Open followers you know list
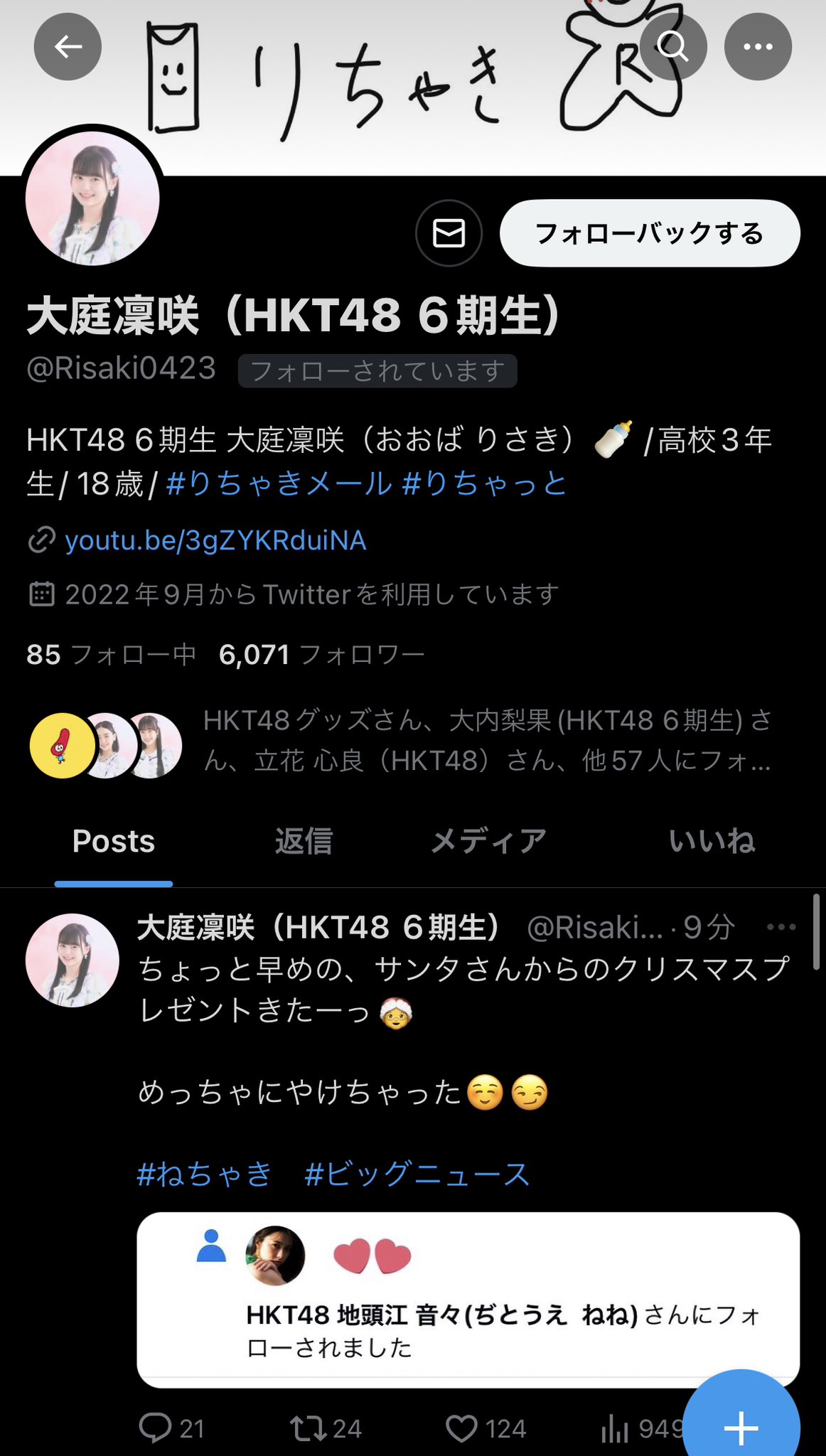This screenshot has height=1456, width=826. pos(401,741)
